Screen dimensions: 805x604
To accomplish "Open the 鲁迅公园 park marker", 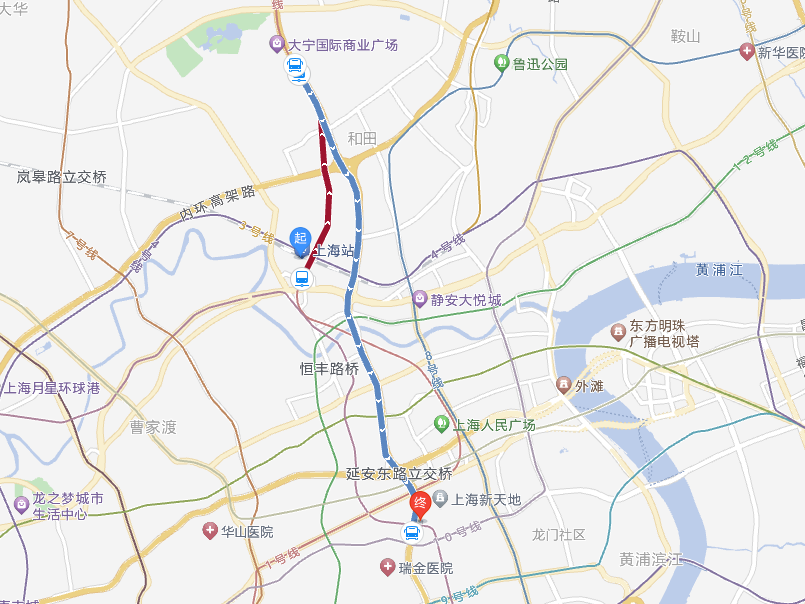I will [502, 63].
